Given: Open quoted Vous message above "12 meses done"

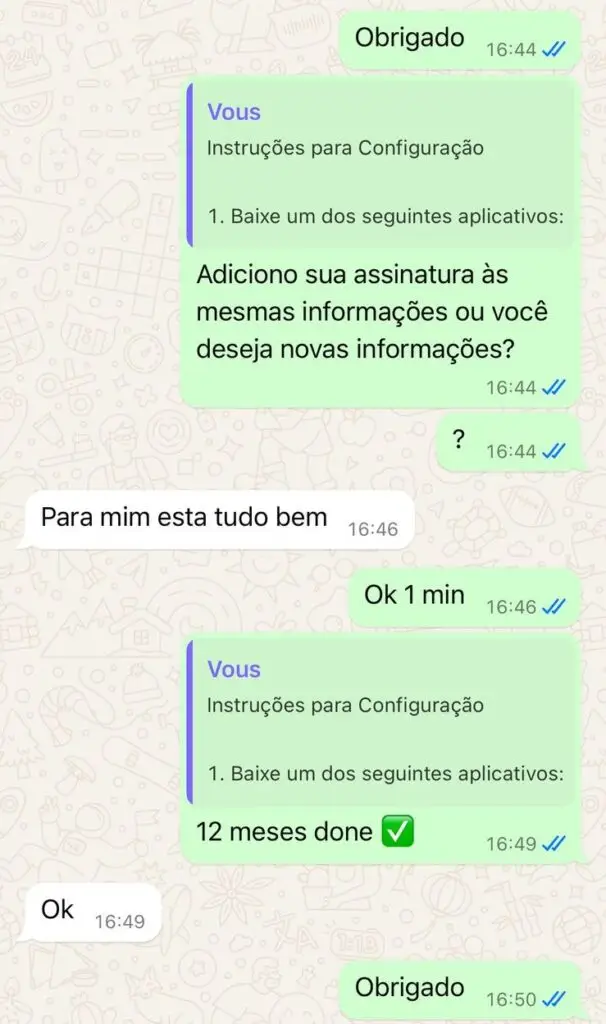Looking at the screenshot, I should [x=380, y=722].
